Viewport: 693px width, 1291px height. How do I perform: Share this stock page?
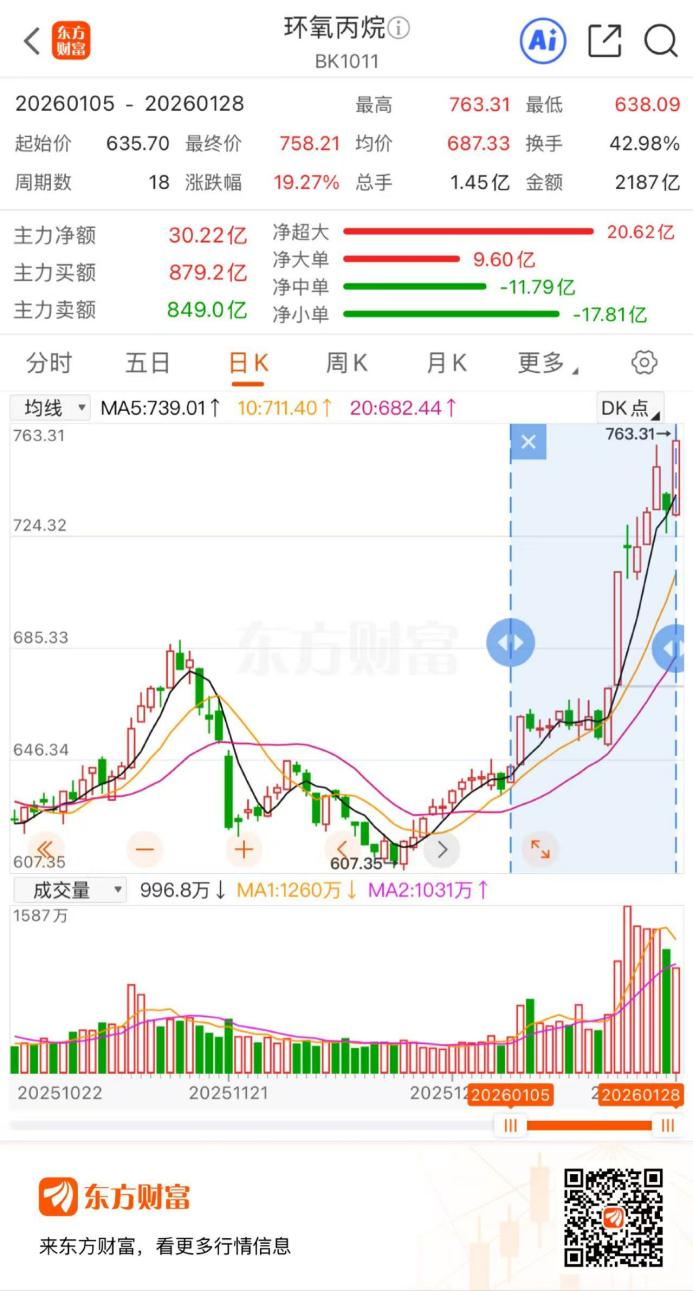pos(604,41)
